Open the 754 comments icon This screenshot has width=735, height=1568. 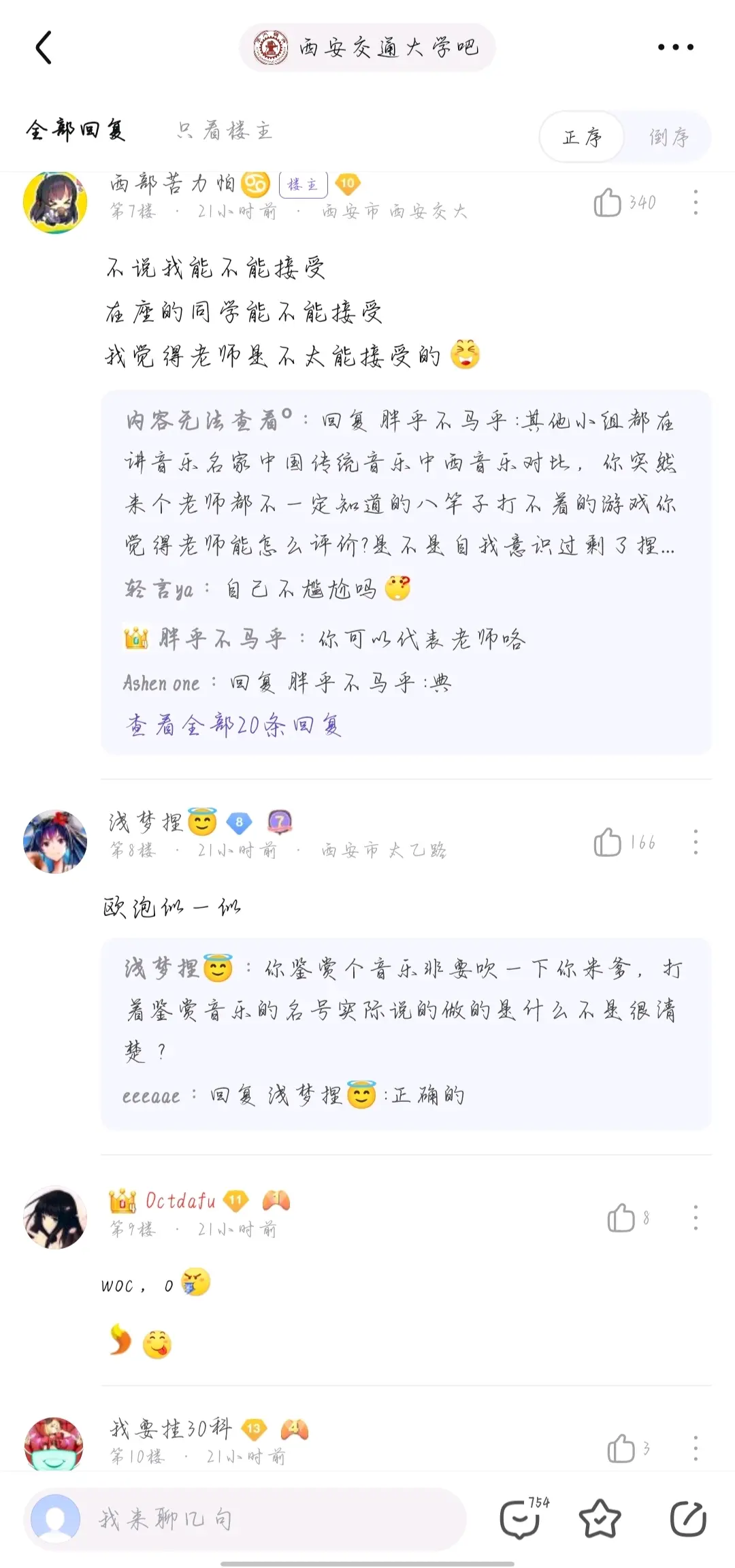tap(521, 1518)
